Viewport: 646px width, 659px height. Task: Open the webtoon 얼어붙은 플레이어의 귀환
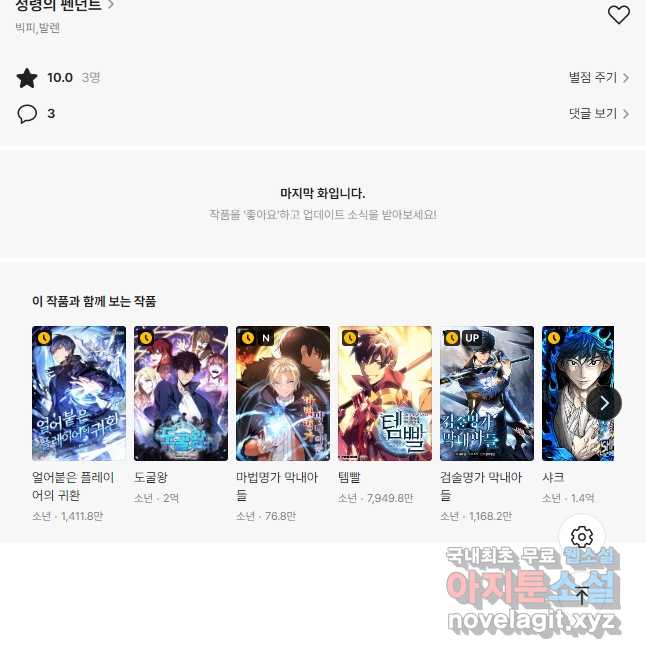pos(79,393)
